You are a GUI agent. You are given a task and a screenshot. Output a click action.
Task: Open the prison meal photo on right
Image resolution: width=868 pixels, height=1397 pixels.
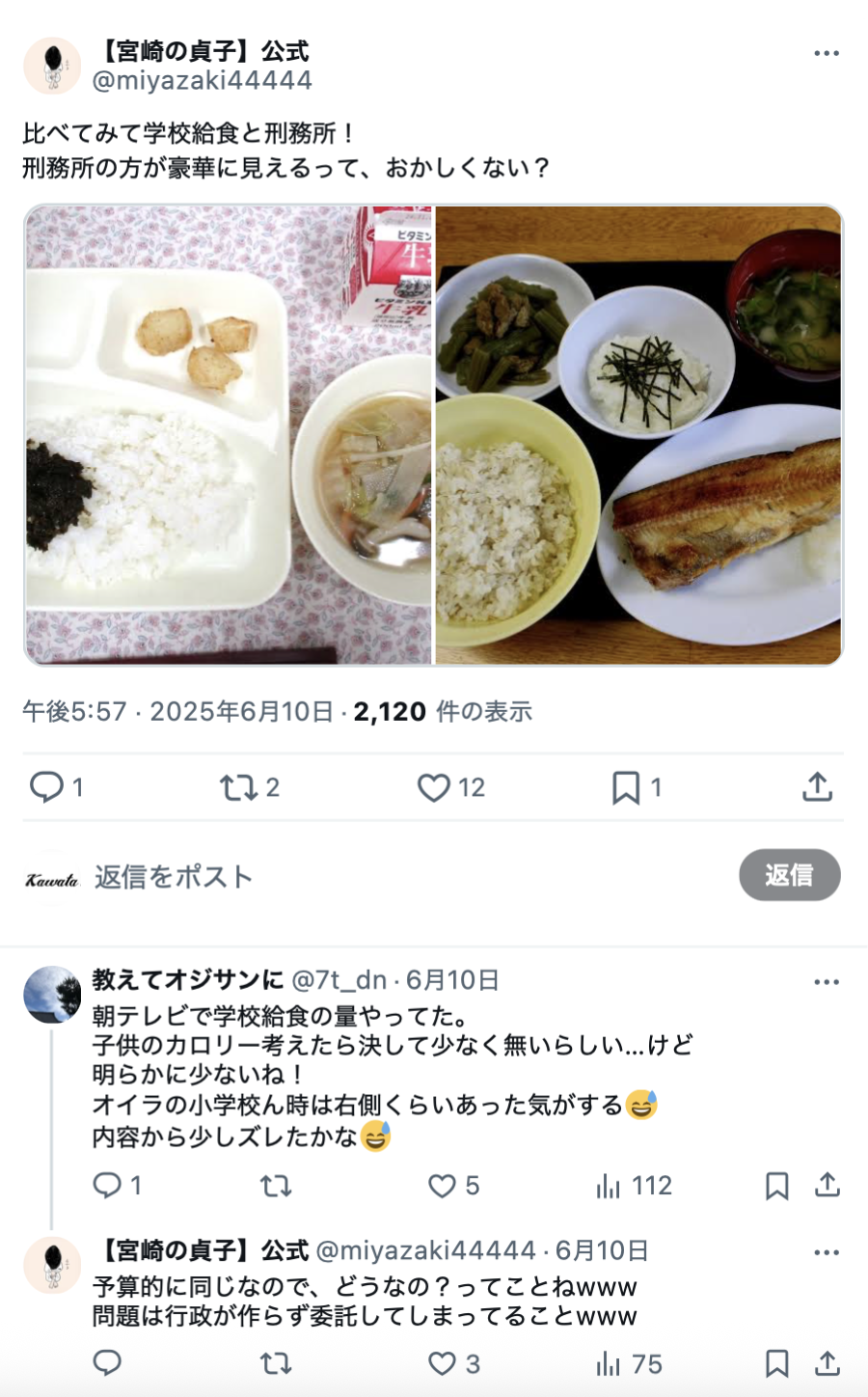click(x=638, y=435)
